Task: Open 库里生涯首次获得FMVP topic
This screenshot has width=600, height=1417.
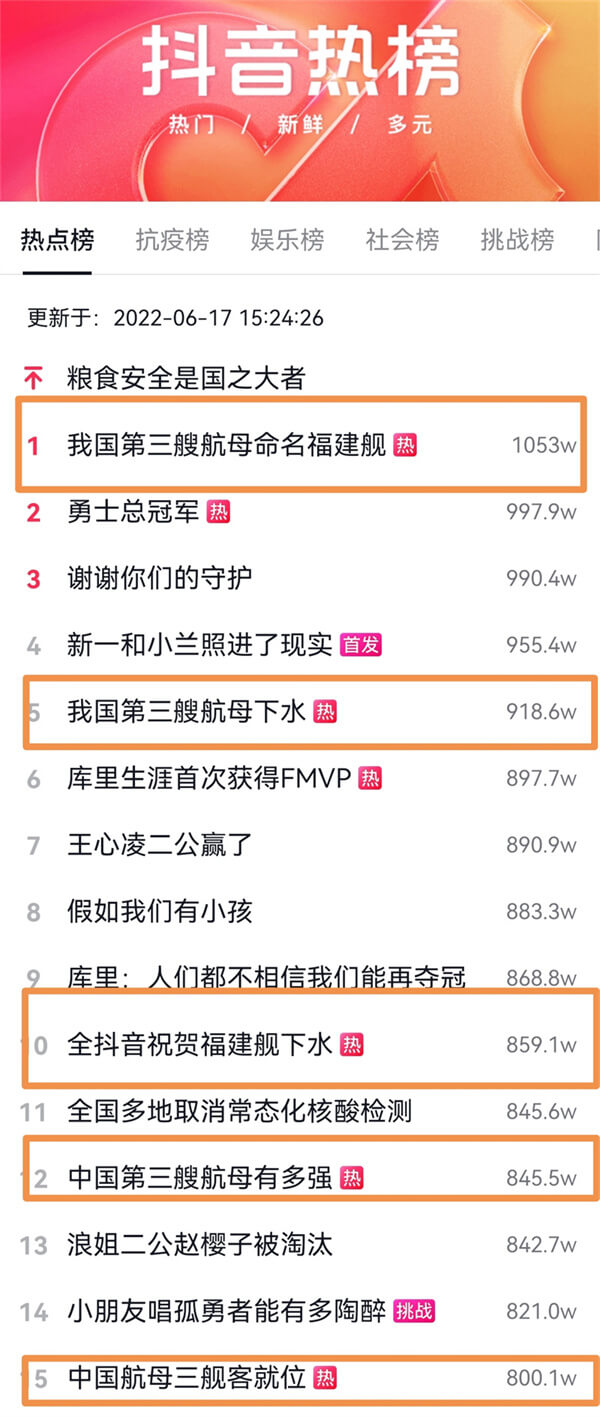Action: point(209,778)
